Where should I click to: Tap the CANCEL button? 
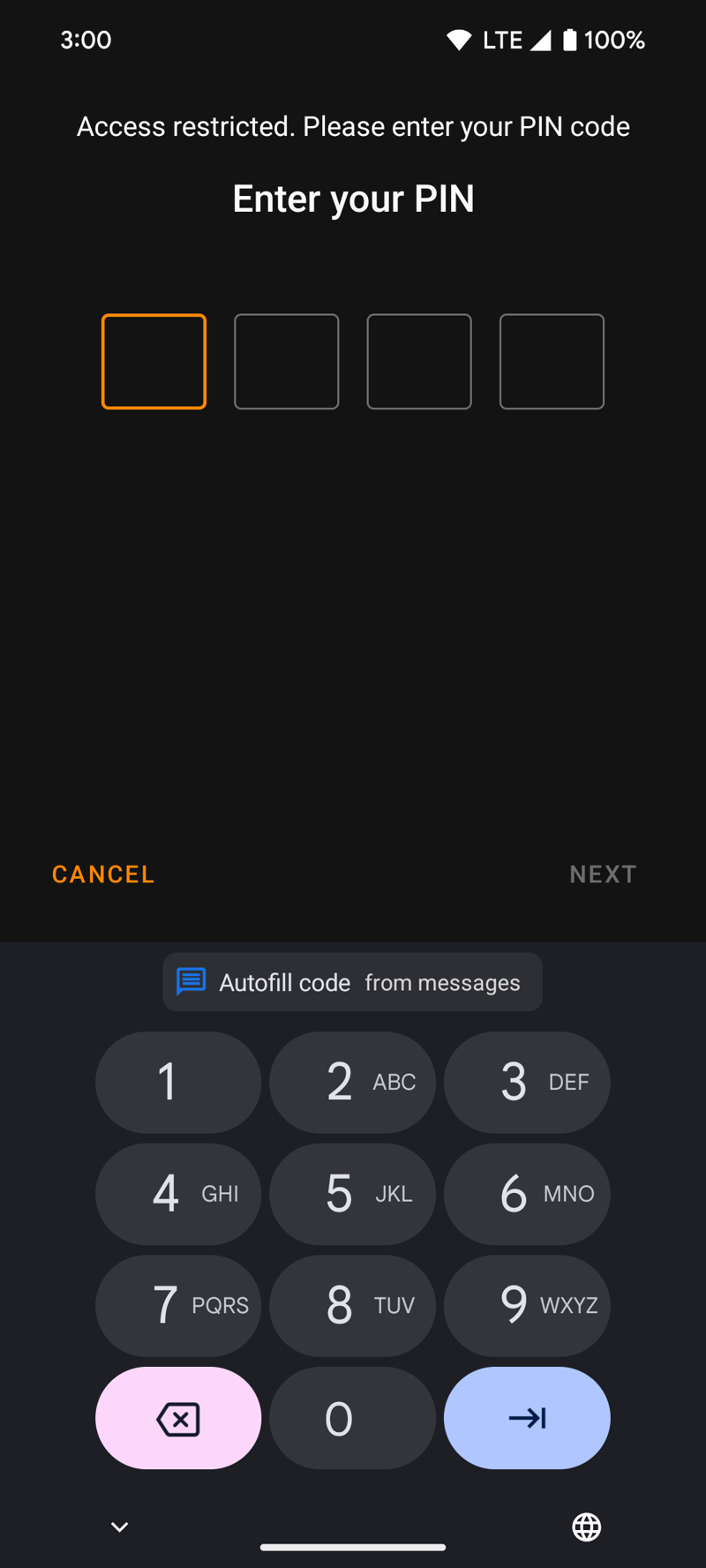(x=103, y=874)
